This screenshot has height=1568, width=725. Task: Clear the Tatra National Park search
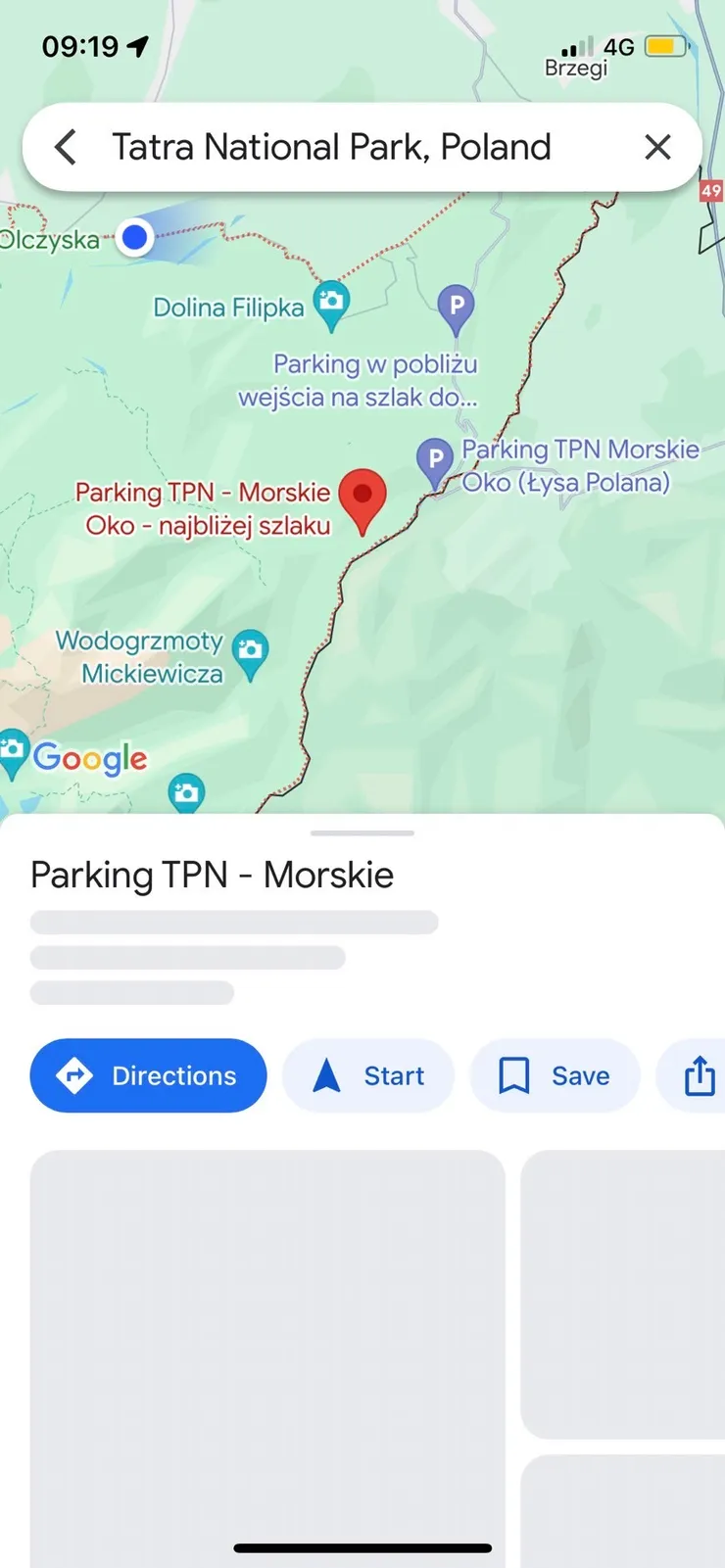(657, 148)
